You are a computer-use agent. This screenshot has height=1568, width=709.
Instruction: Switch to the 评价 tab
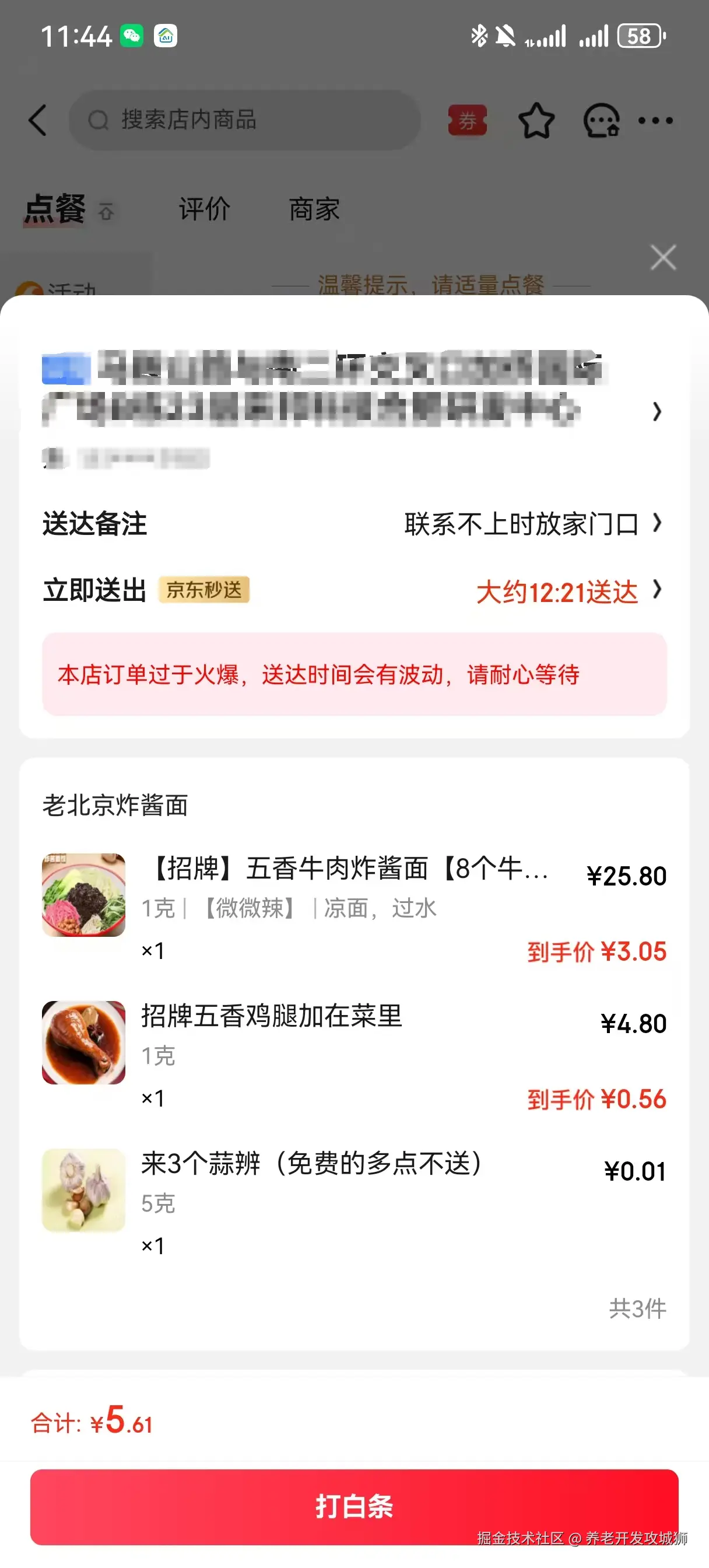click(x=204, y=209)
